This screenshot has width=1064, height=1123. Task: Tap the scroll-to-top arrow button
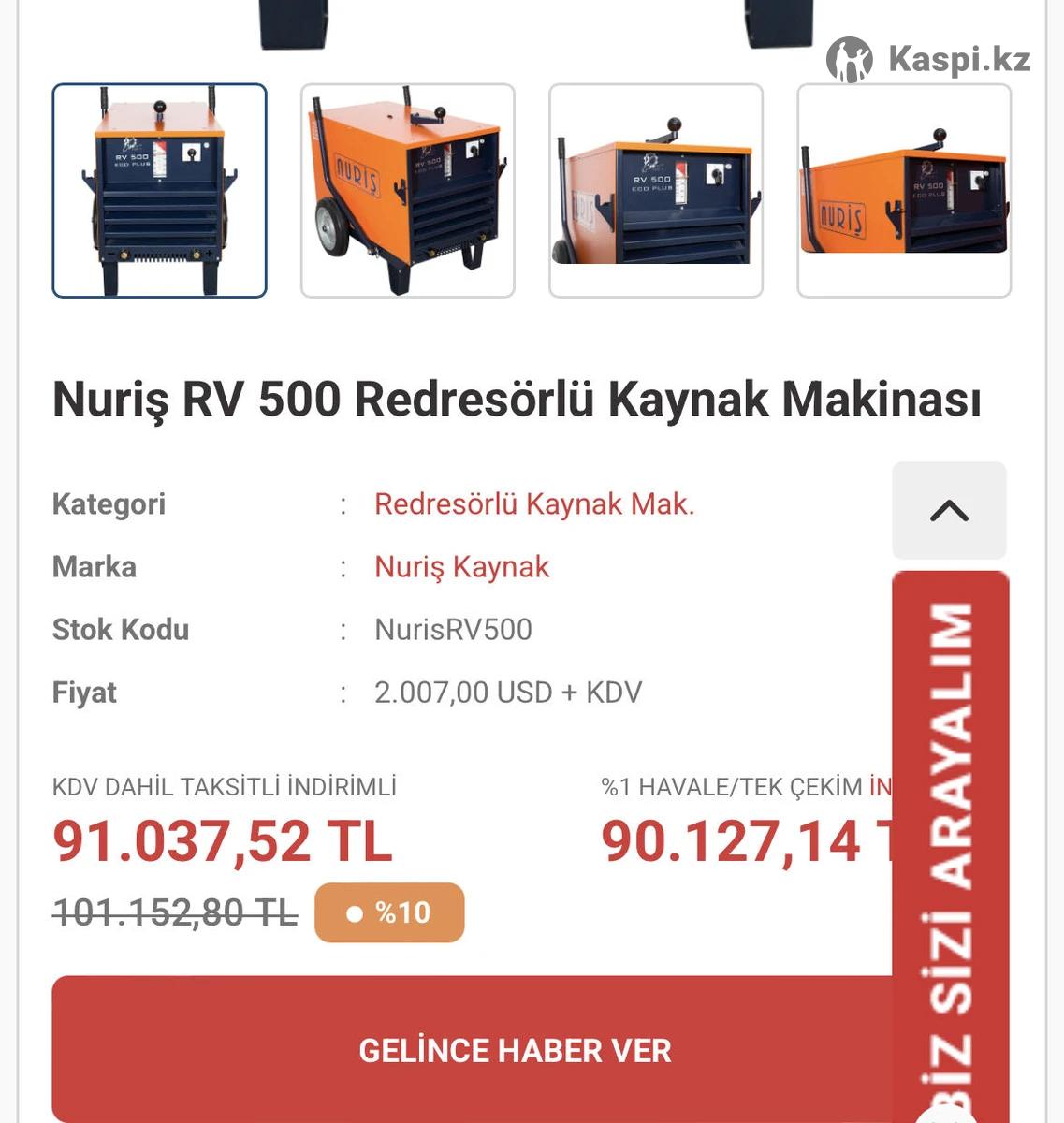click(949, 511)
